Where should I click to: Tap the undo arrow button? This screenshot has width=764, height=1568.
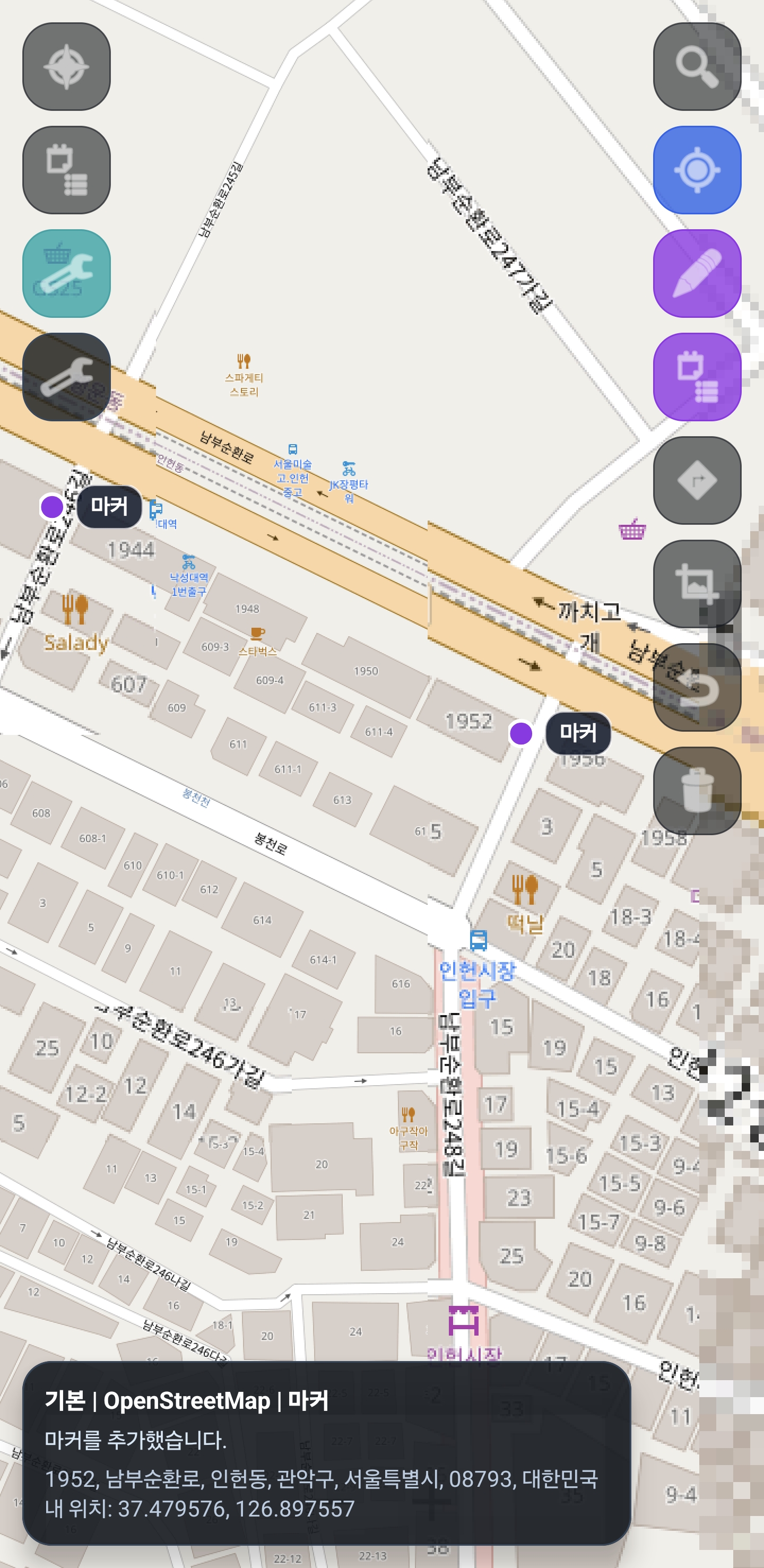697,687
